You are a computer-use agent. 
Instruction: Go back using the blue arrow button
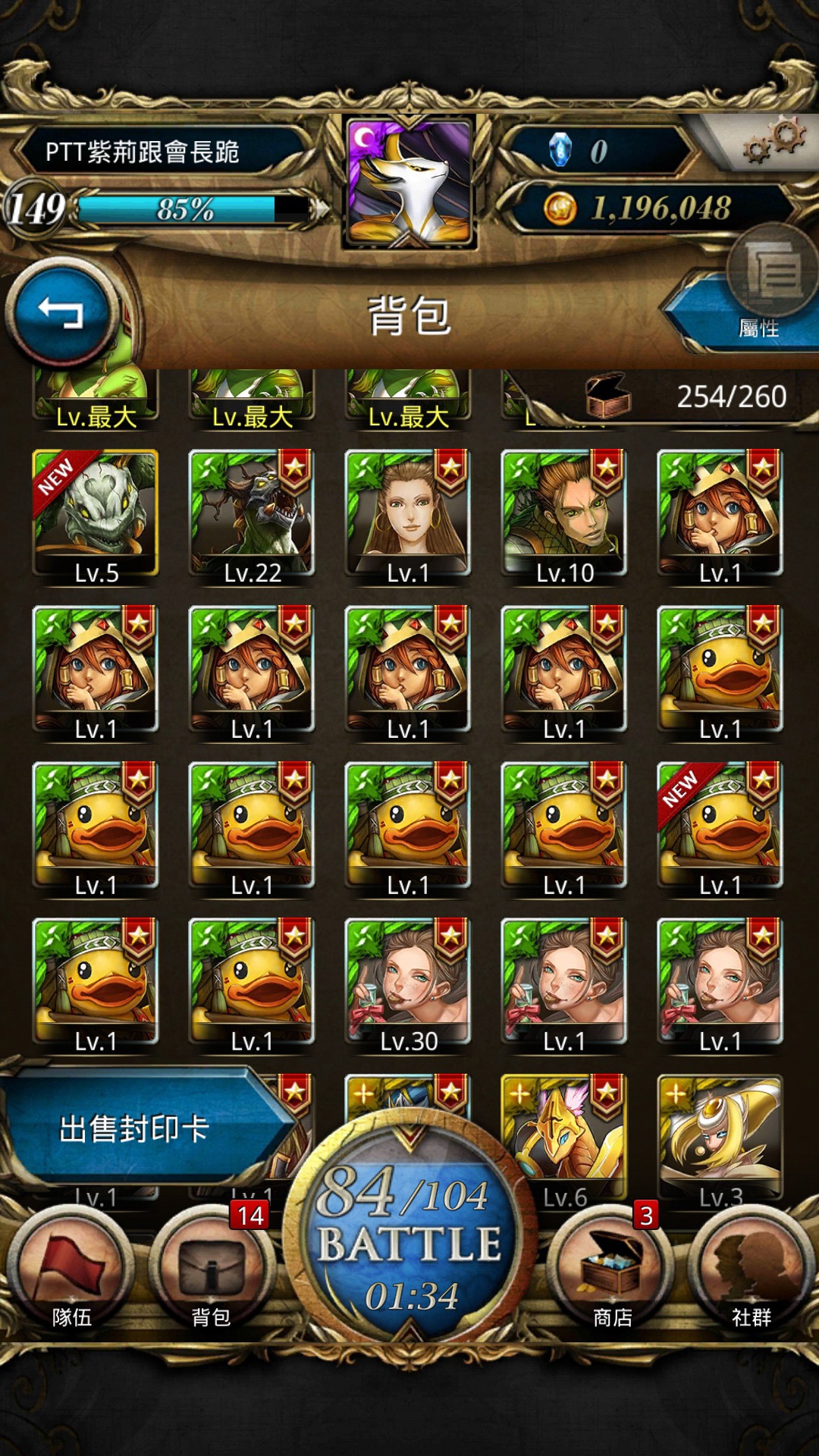[x=62, y=312]
